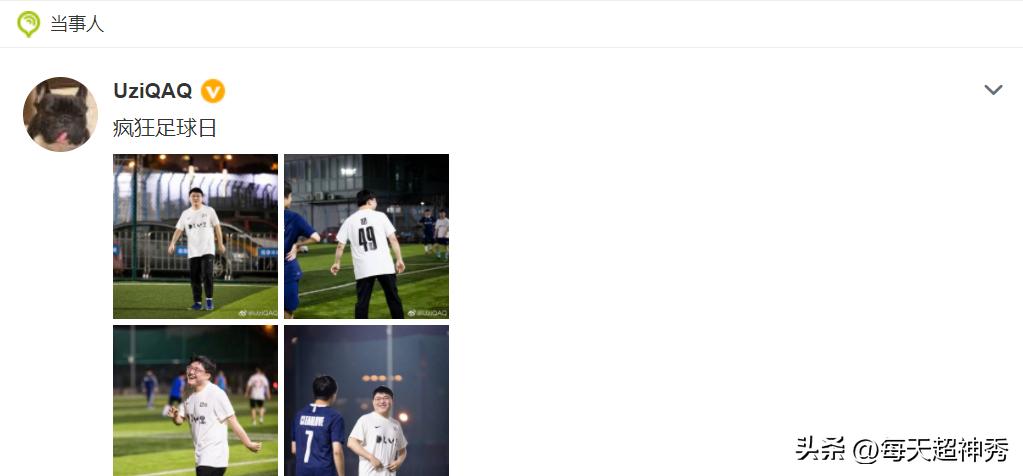Screen dimensions: 1023x476
Task: Open the UziQAQ username link
Action: tap(152, 91)
